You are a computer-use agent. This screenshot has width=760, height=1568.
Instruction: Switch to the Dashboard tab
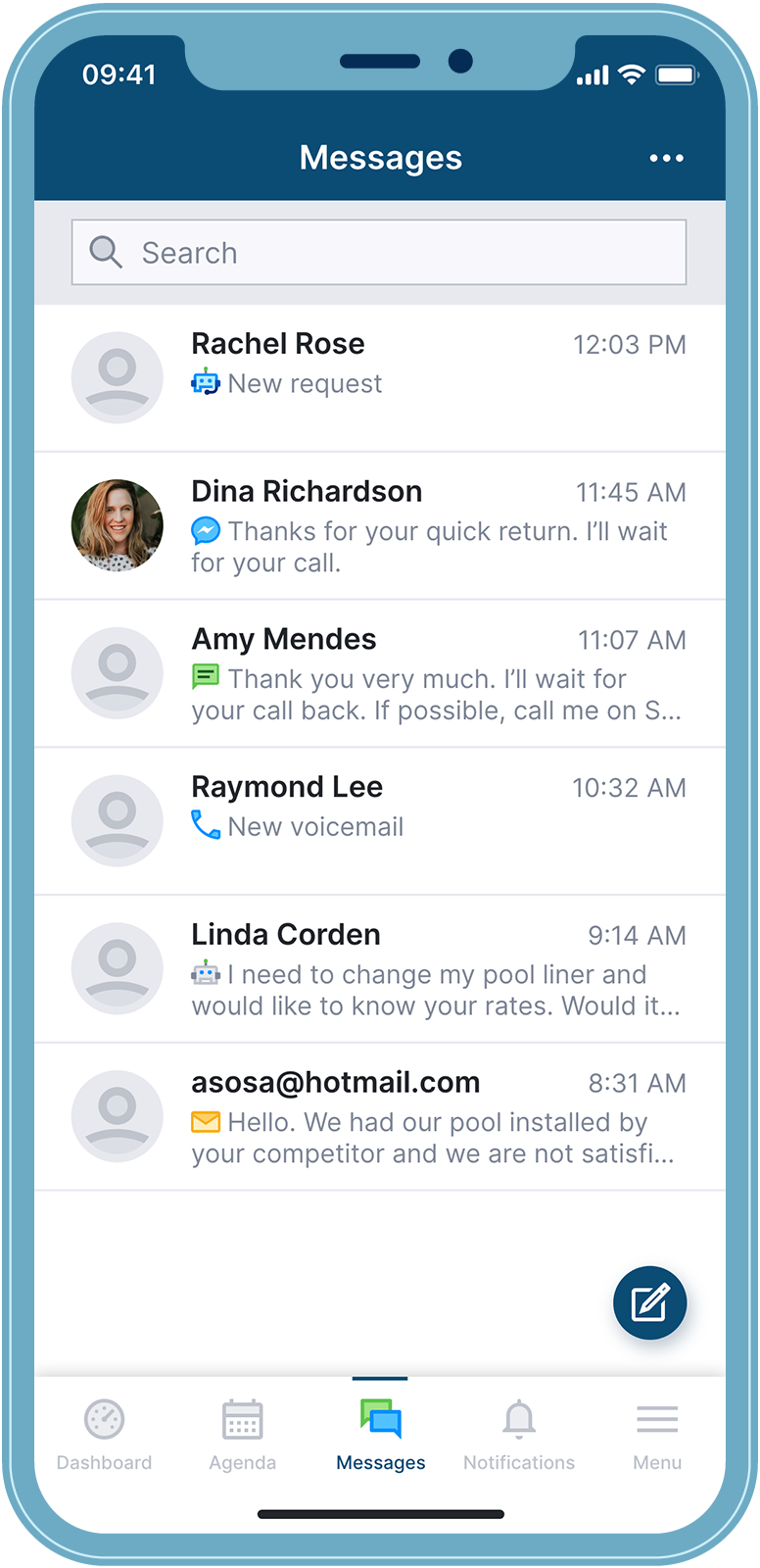click(x=104, y=1435)
